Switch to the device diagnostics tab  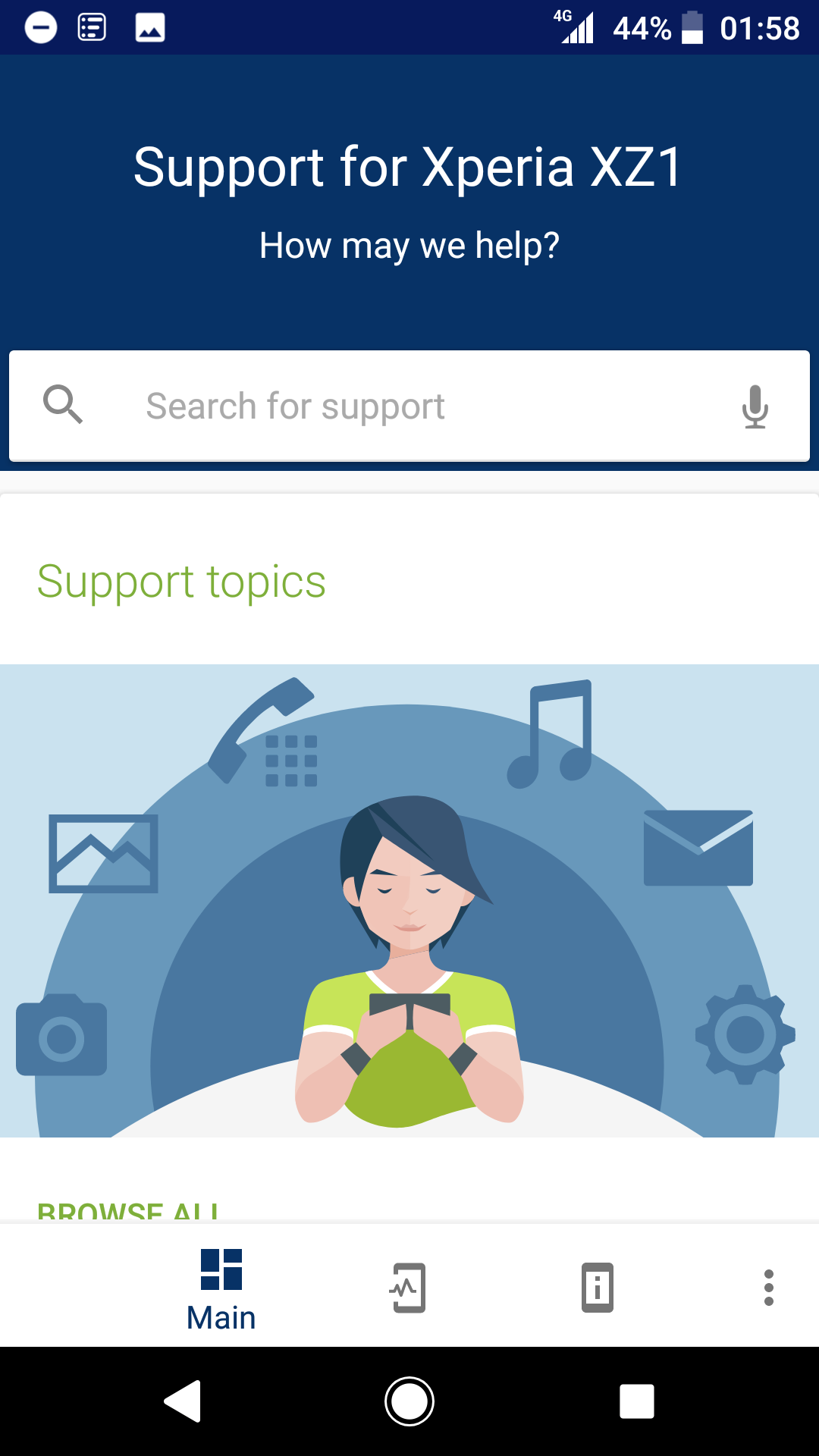click(409, 1288)
